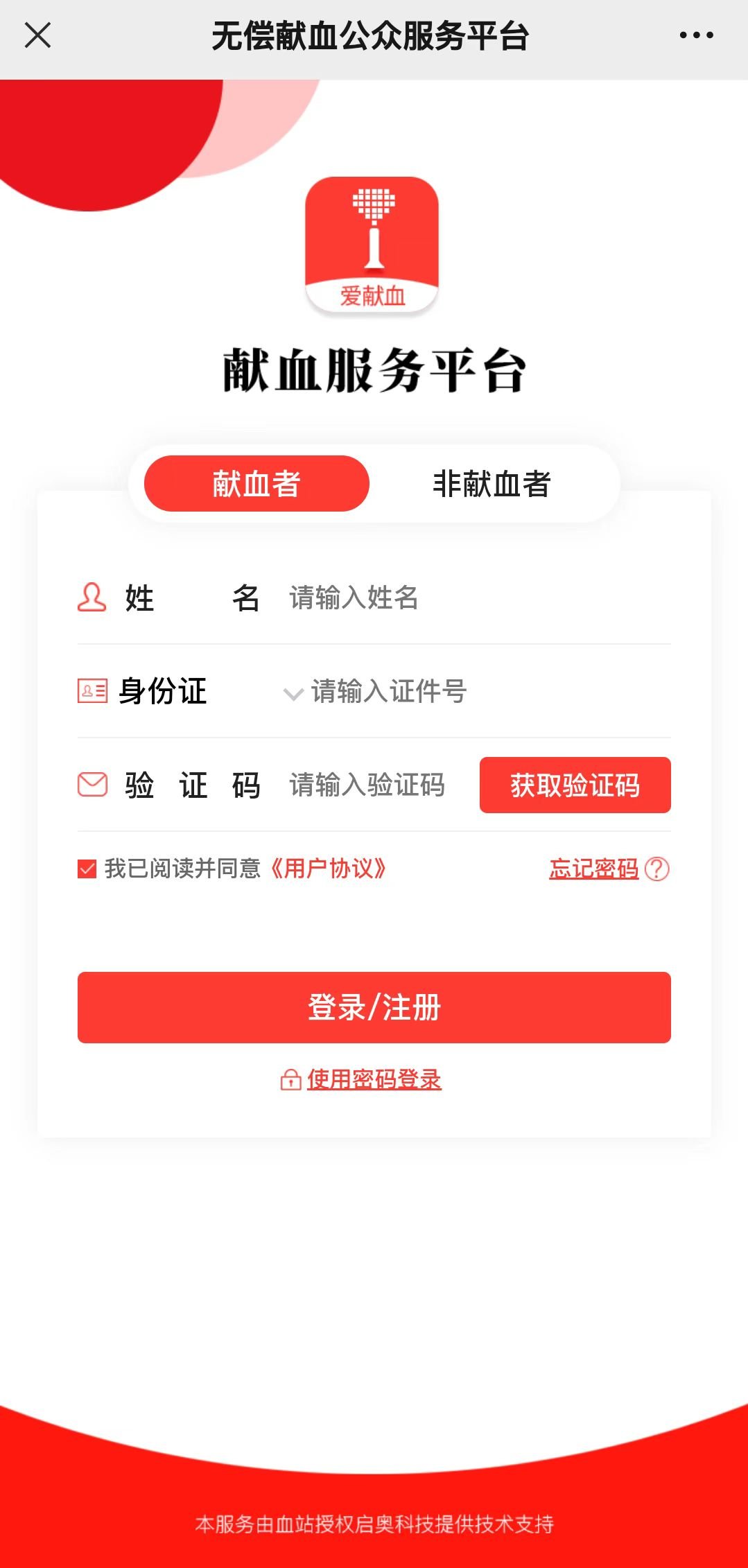748x1568 pixels.
Task: Open the three-dot overflow menu
Action: point(696,35)
